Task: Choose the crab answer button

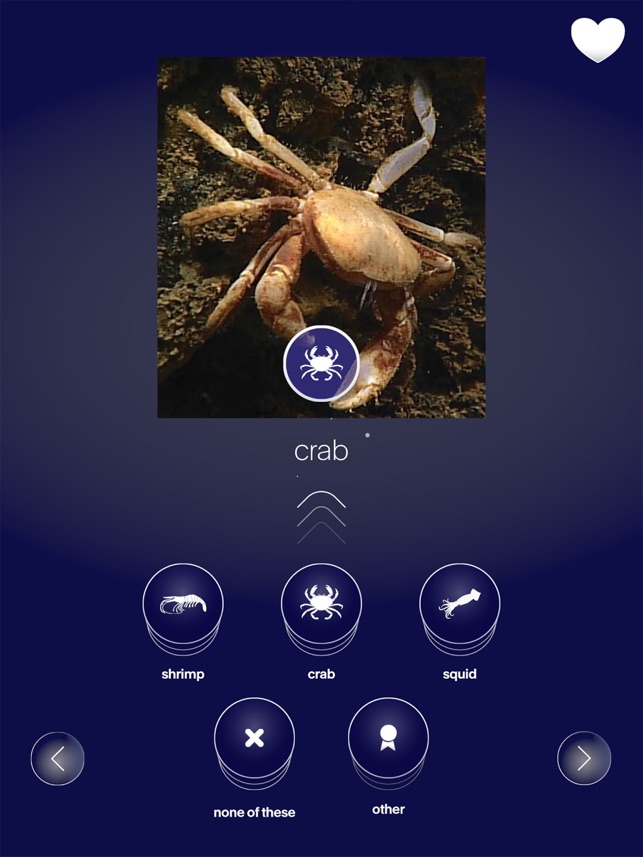Action: point(321,605)
